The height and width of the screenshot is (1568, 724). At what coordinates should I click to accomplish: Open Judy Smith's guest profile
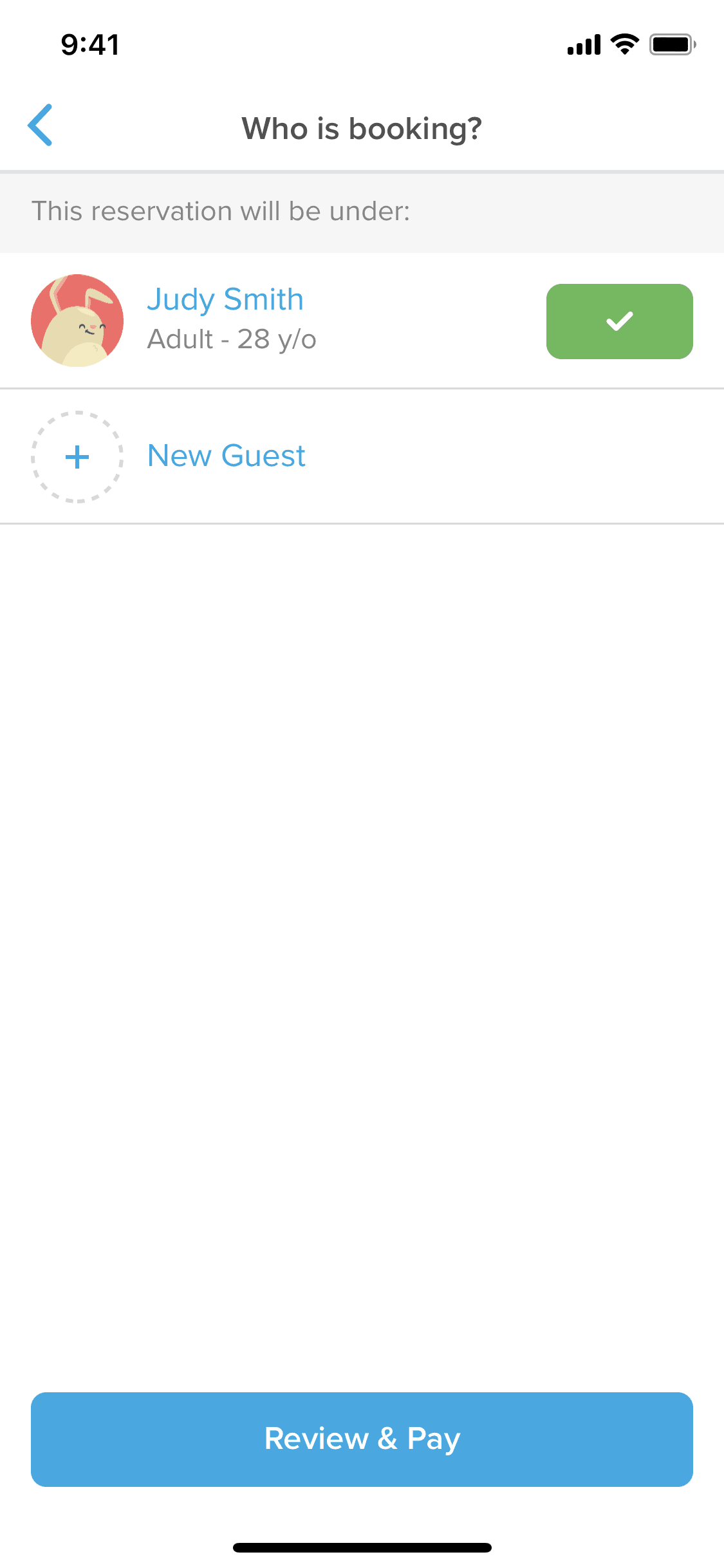pos(225,300)
